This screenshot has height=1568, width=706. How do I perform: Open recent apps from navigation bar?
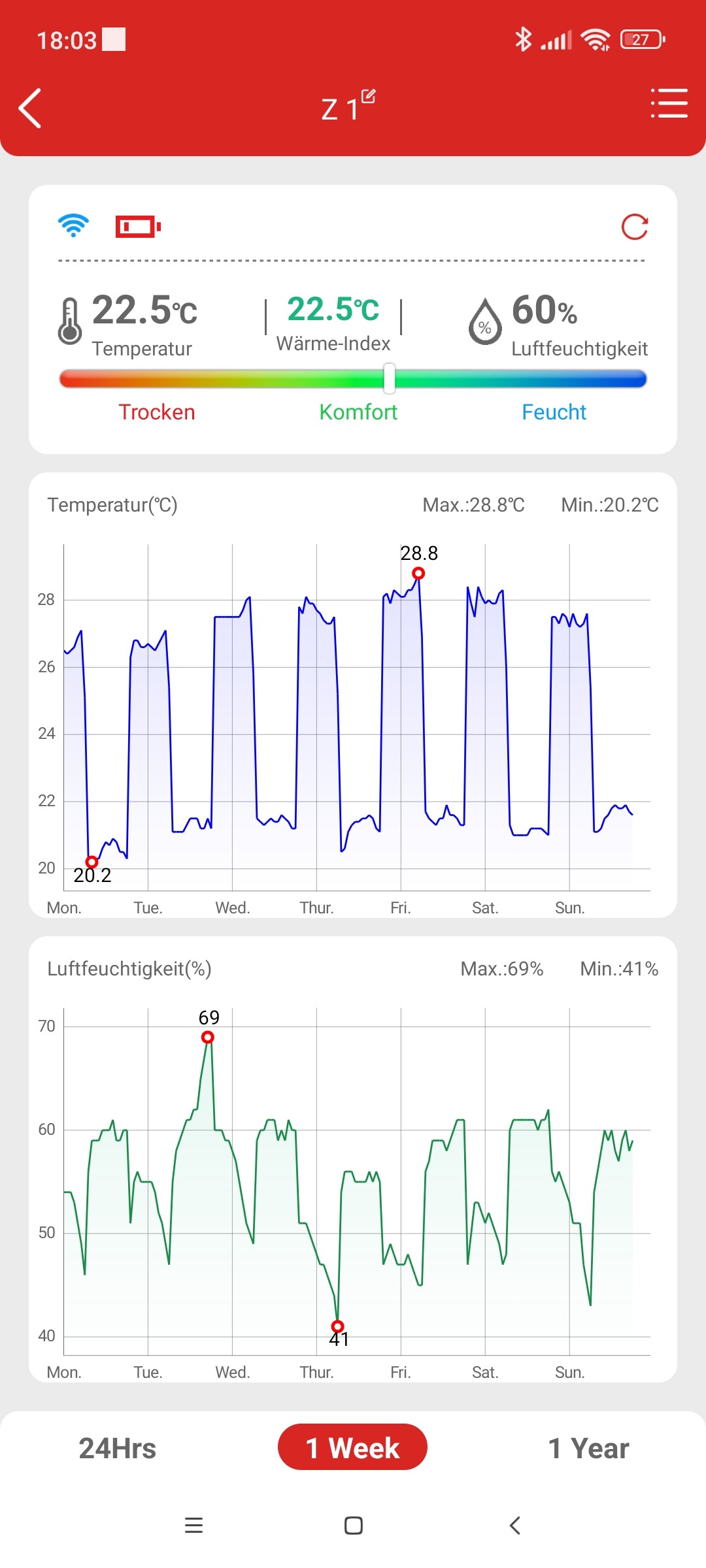(x=194, y=1526)
